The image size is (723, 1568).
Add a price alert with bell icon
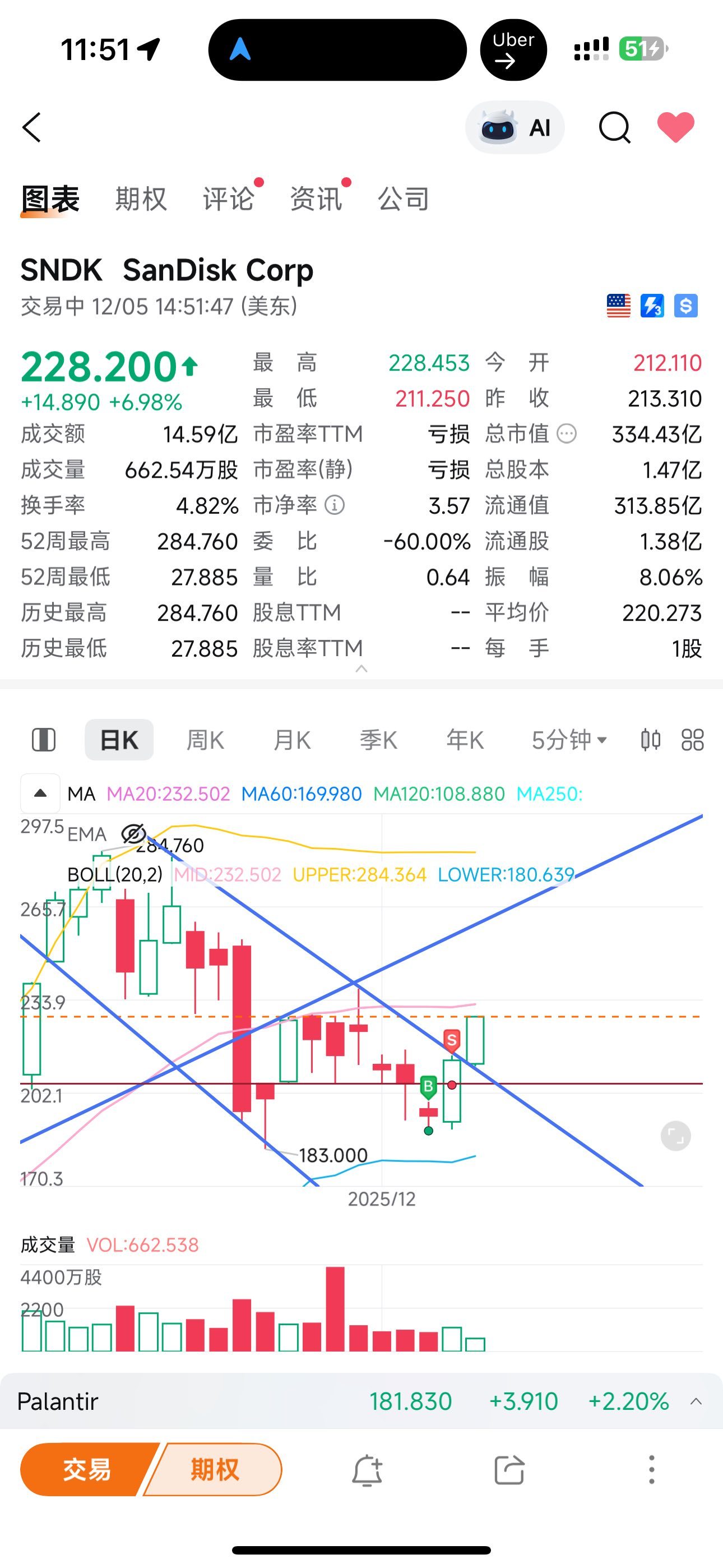367,1470
